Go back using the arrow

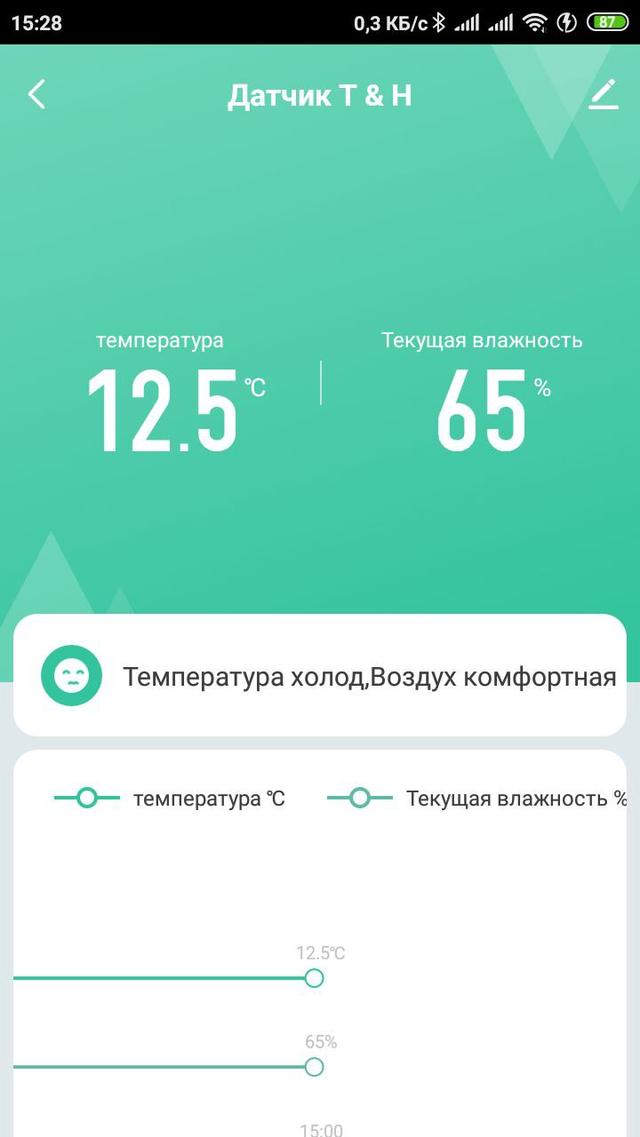[37, 95]
